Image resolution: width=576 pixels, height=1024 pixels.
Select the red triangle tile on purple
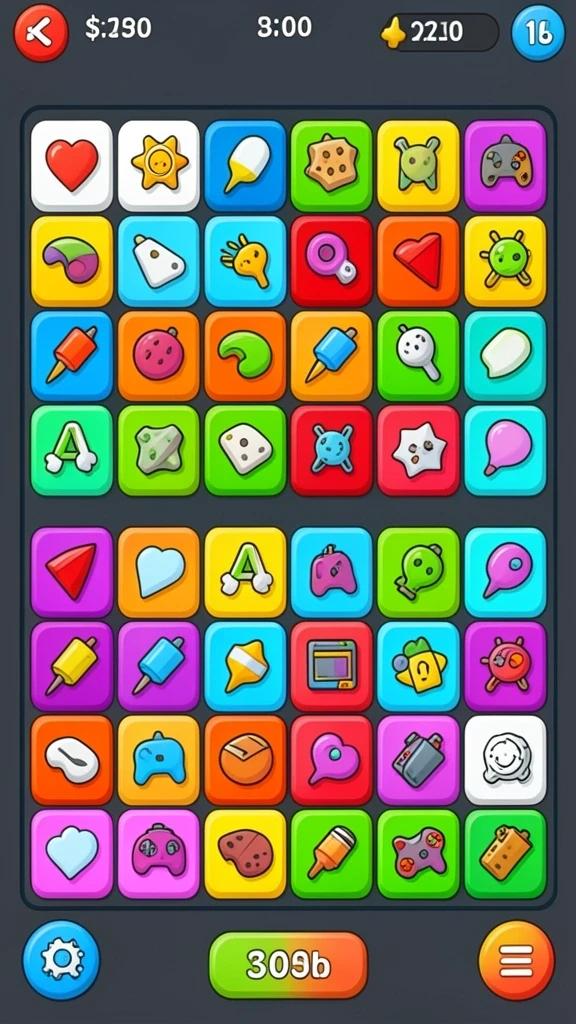[x=72, y=573]
